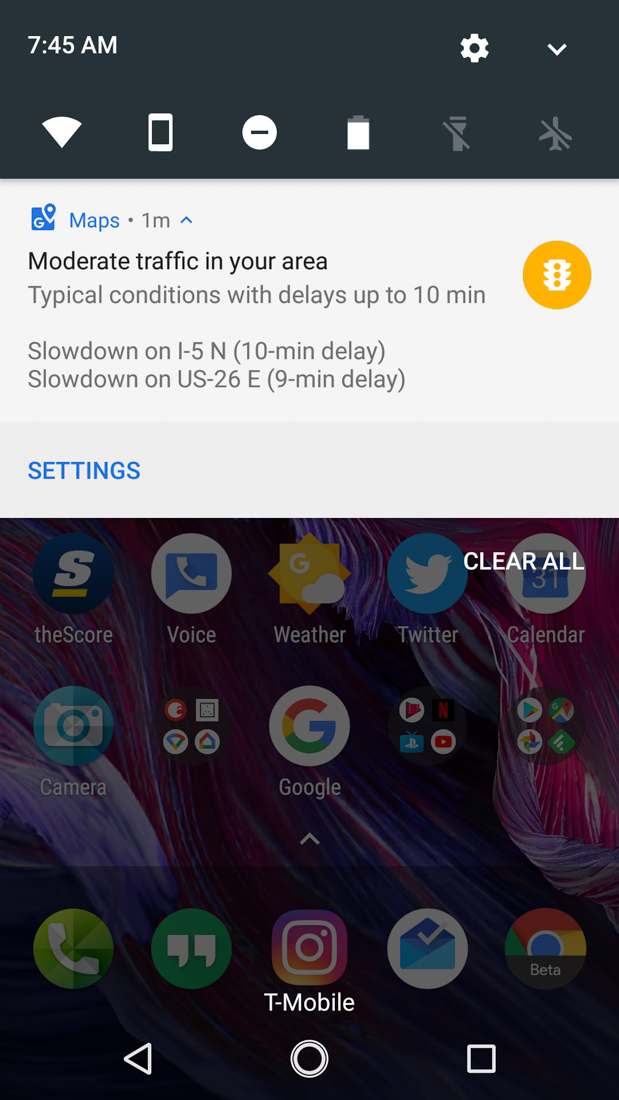Tap the back navigation button
Image resolution: width=619 pixels, height=1100 pixels.
[138, 1058]
